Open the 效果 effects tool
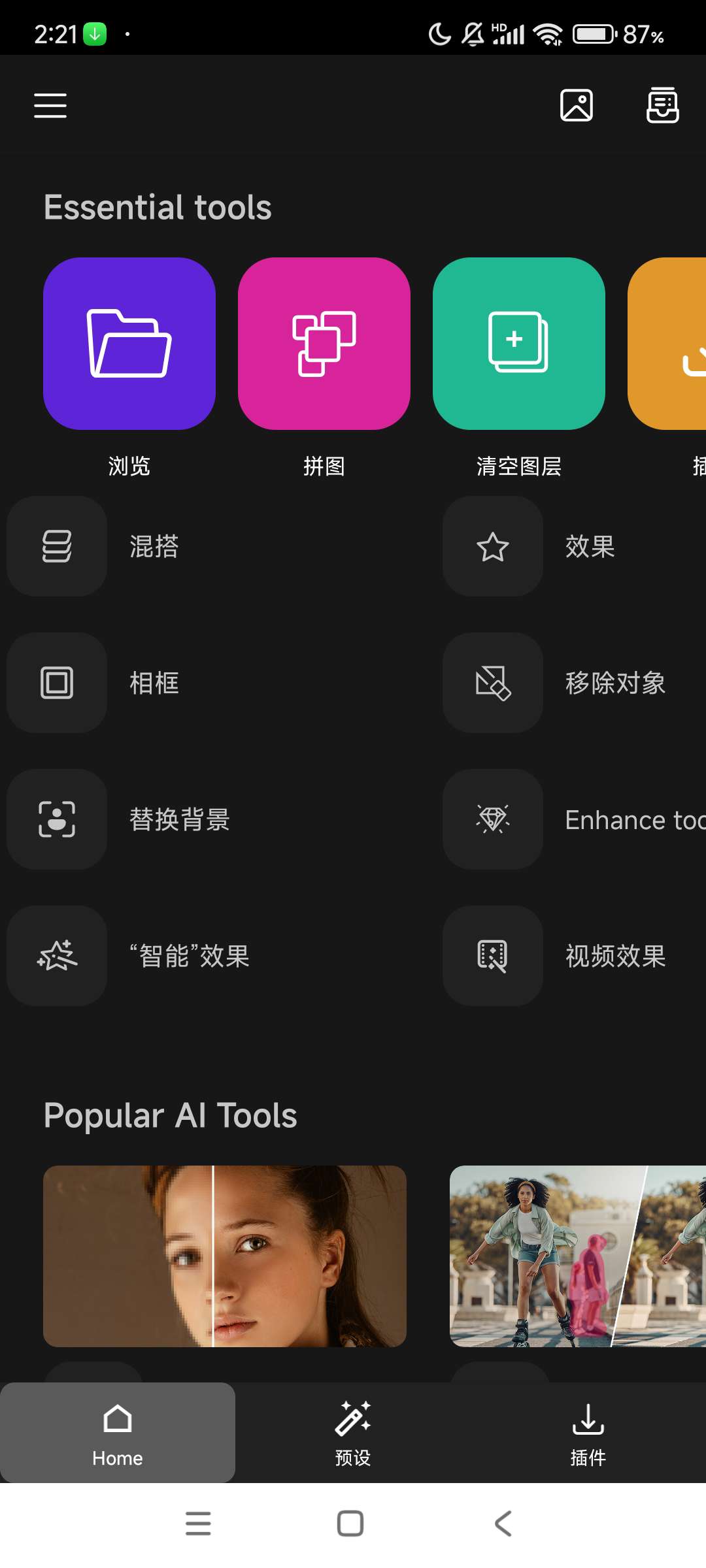This screenshot has width=706, height=1568. pos(493,546)
